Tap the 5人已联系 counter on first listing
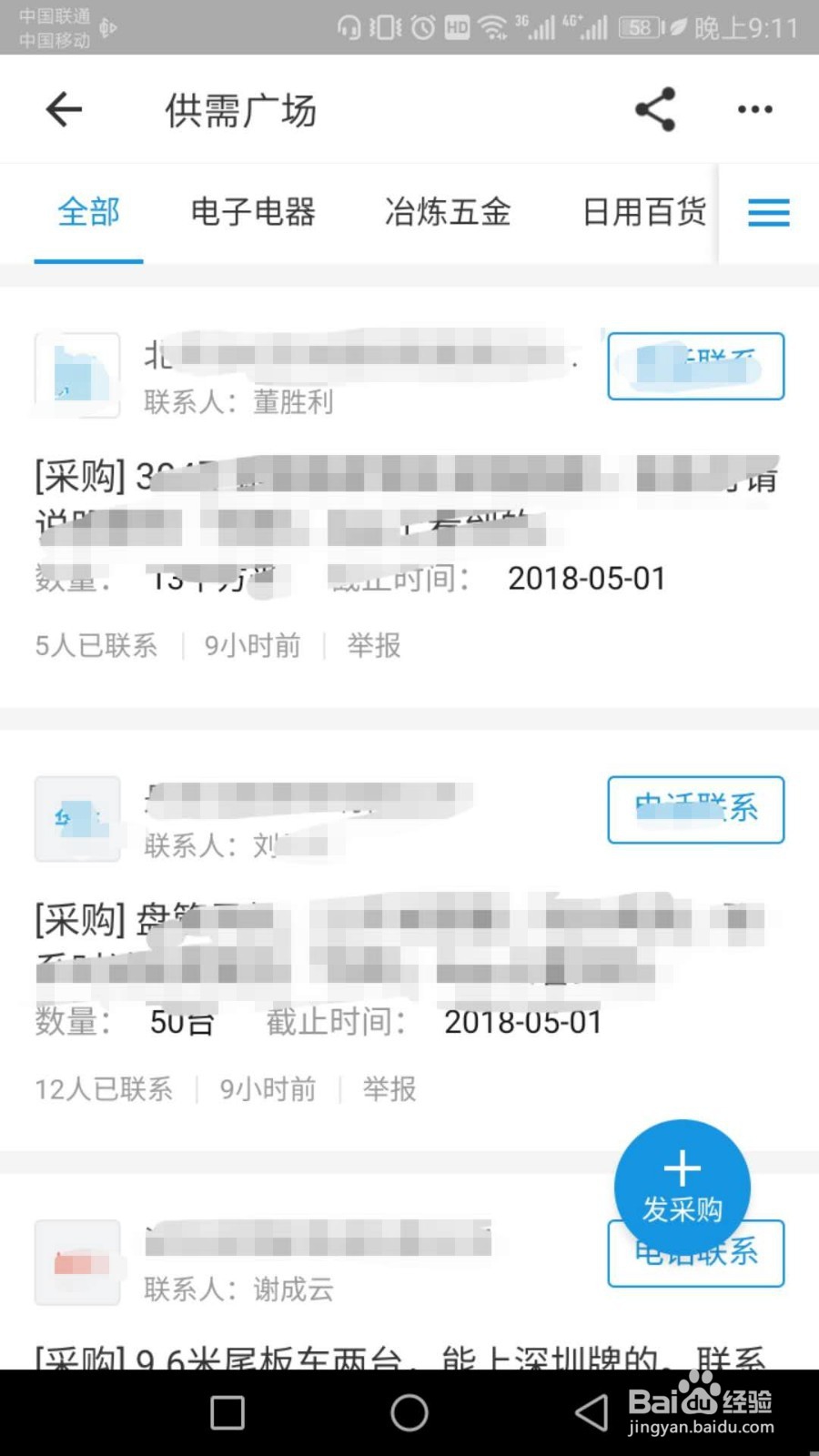819x1456 pixels. click(95, 646)
